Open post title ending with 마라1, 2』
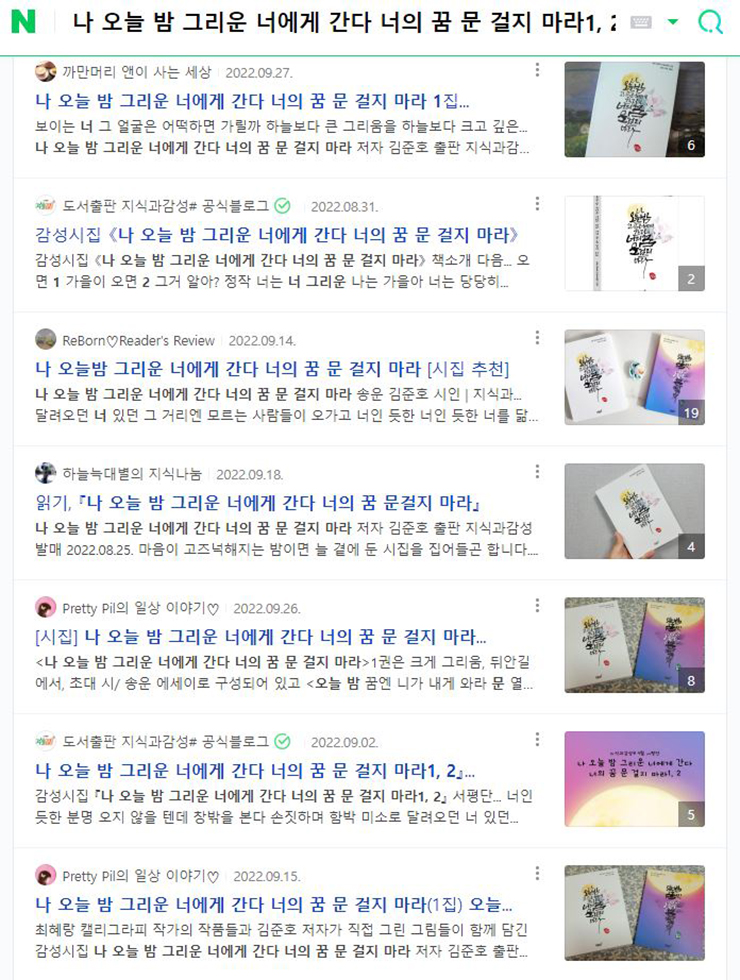The width and height of the screenshot is (740, 980). click(254, 771)
